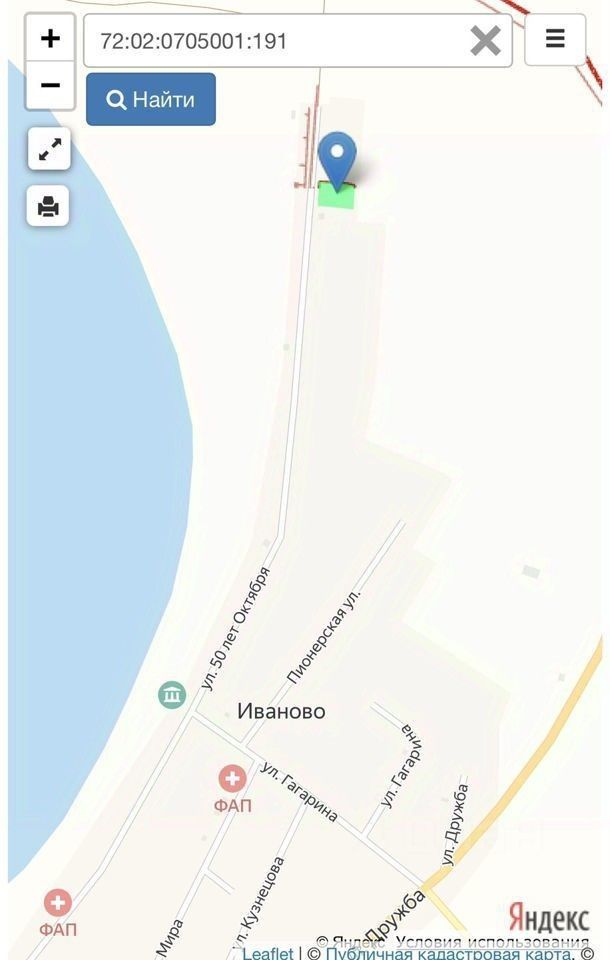
Task: Open the Leaflet attribution link
Action: click(268, 953)
